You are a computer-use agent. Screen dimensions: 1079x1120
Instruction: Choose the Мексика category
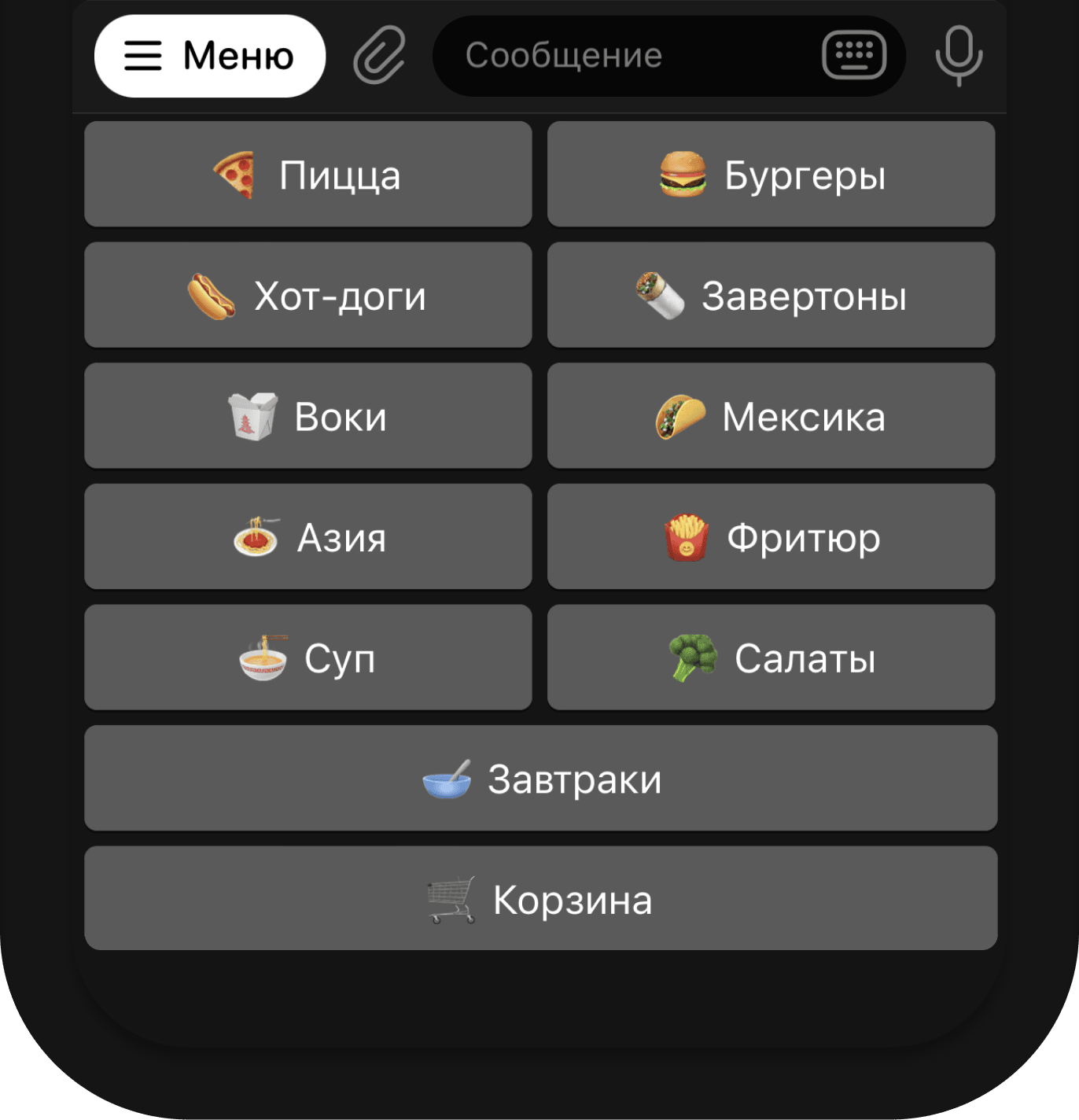(x=771, y=416)
